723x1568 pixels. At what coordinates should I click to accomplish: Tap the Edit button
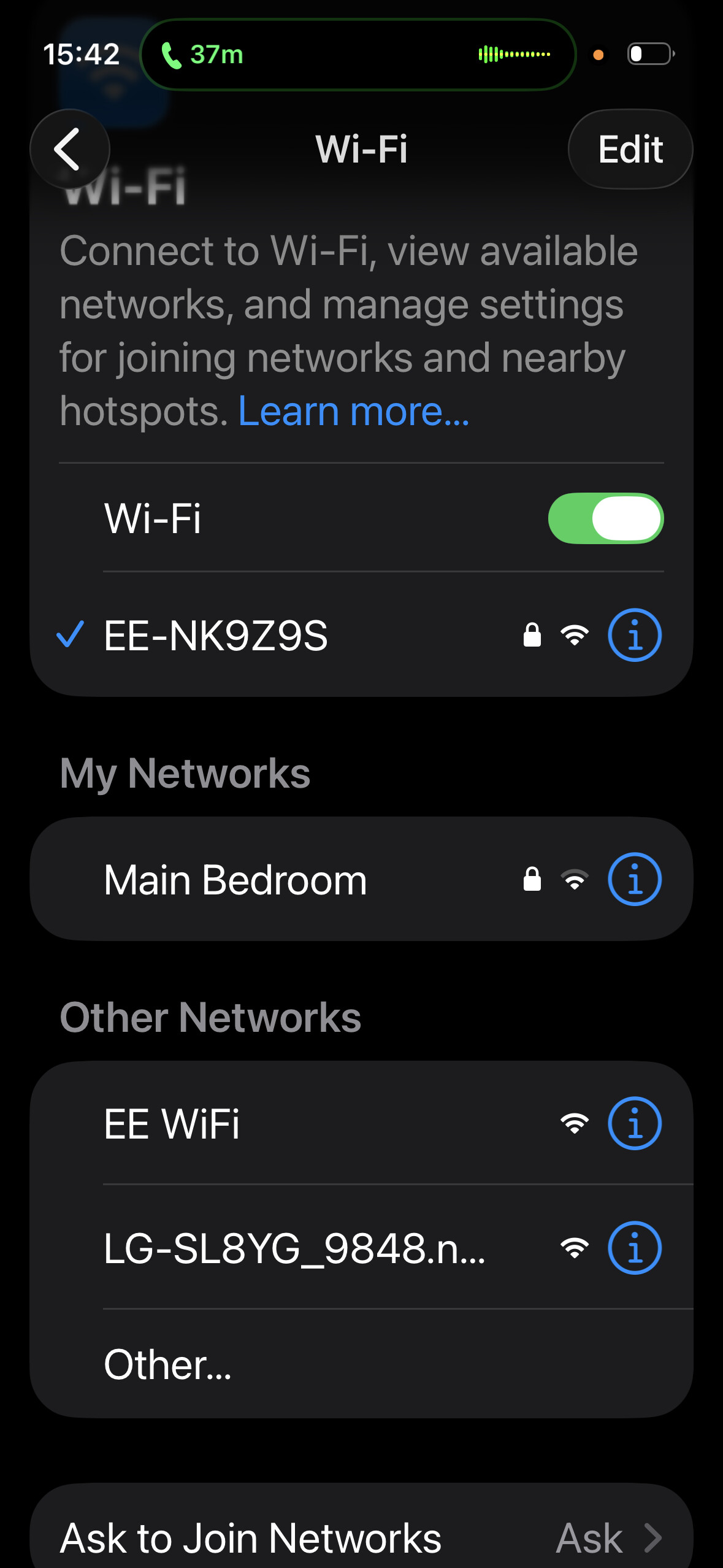click(x=630, y=149)
